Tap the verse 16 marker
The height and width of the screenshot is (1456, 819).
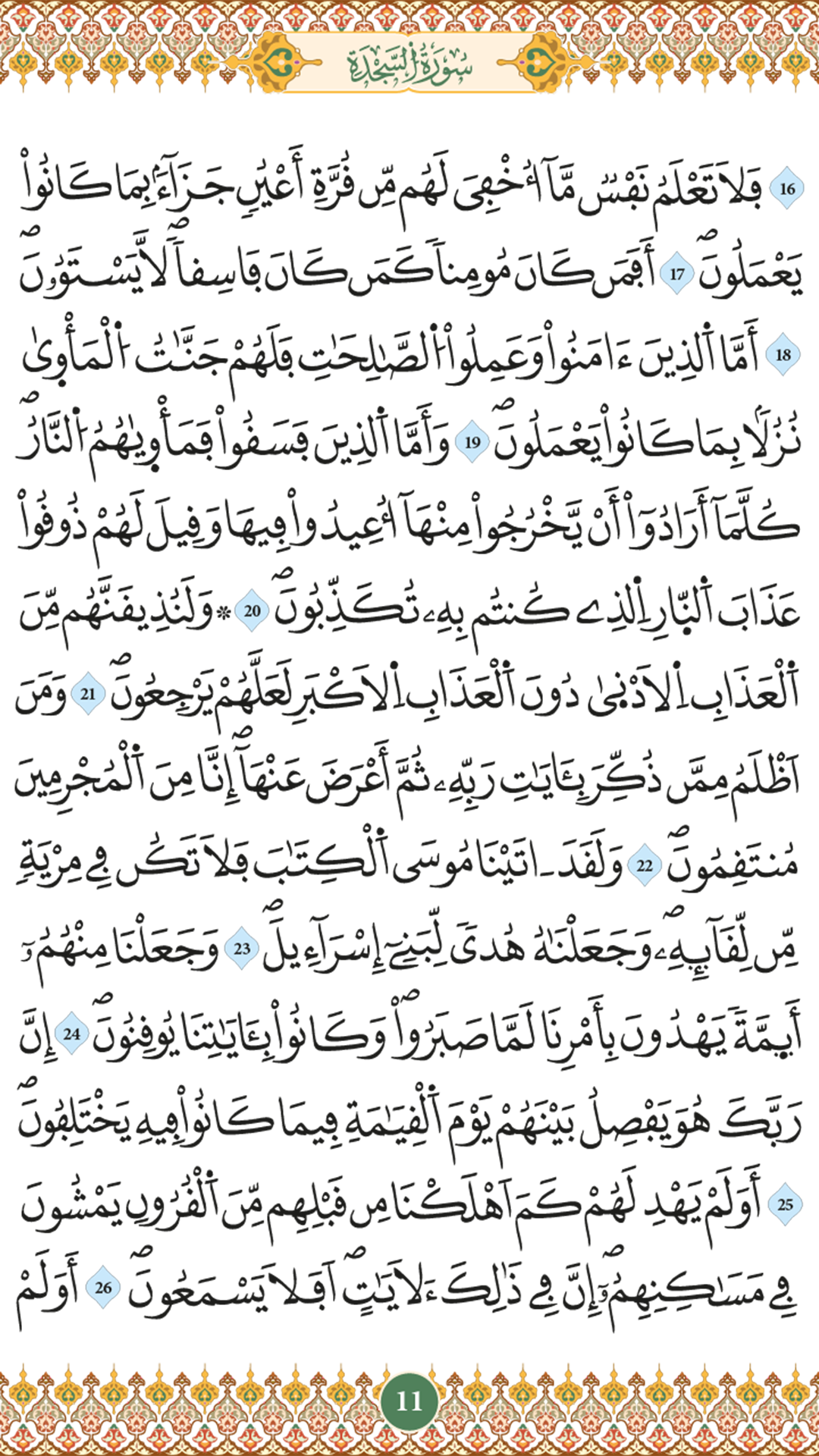point(787,188)
